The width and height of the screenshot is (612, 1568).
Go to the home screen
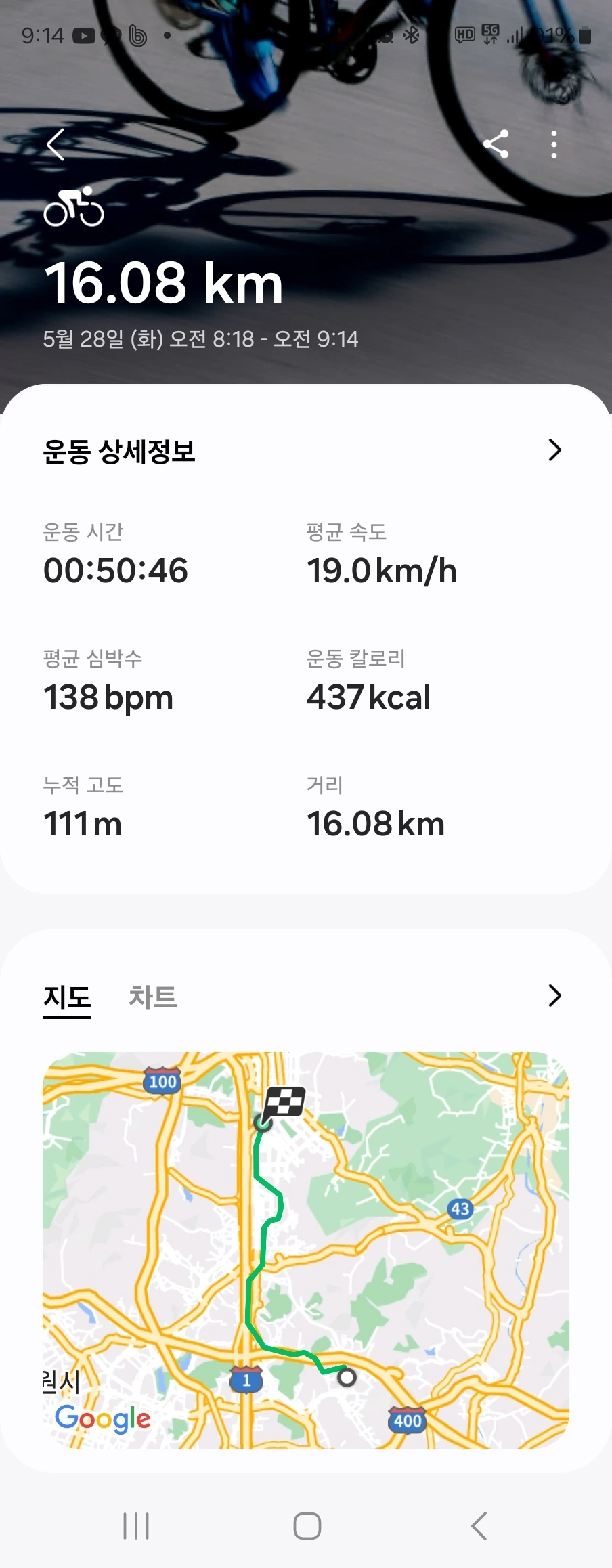pyautogui.click(x=307, y=1526)
